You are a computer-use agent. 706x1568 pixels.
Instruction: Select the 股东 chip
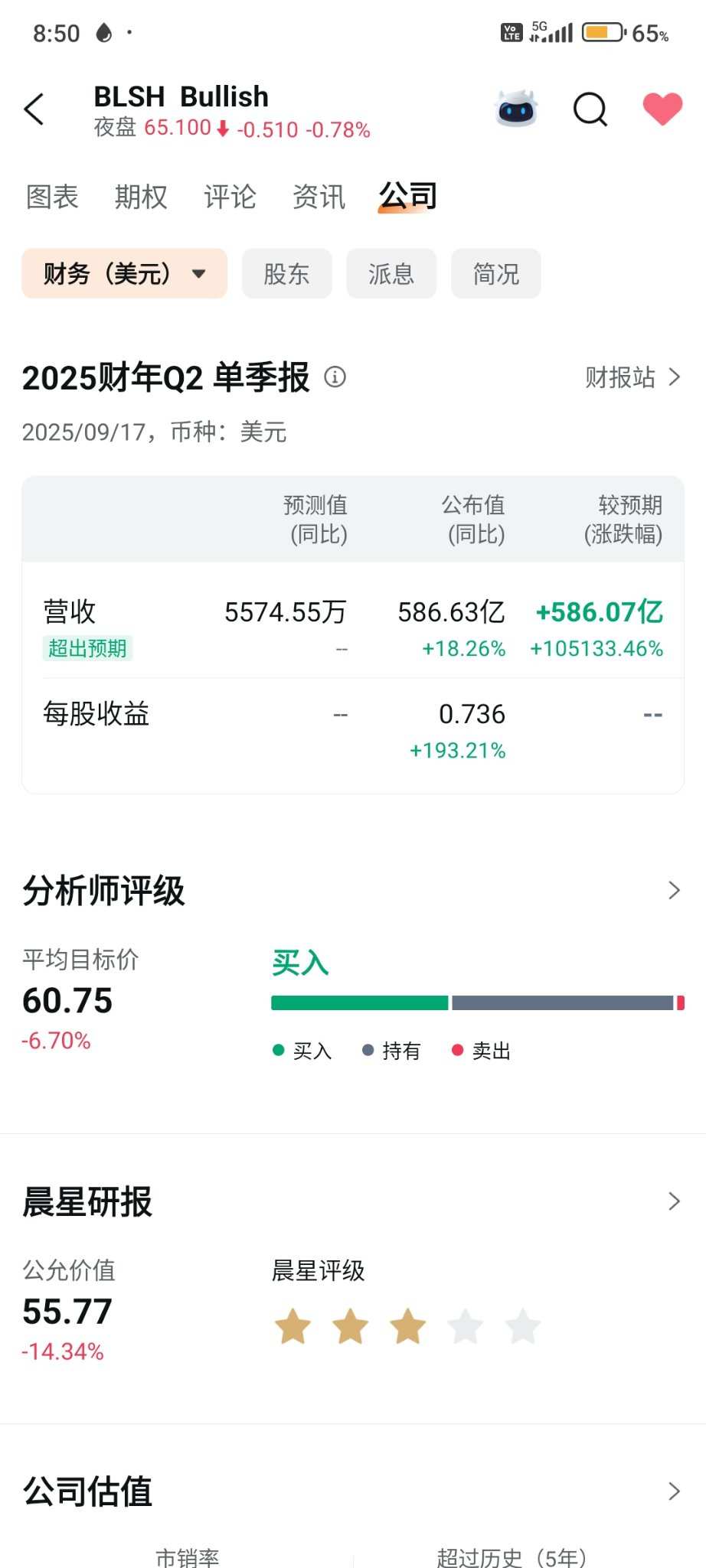point(286,273)
